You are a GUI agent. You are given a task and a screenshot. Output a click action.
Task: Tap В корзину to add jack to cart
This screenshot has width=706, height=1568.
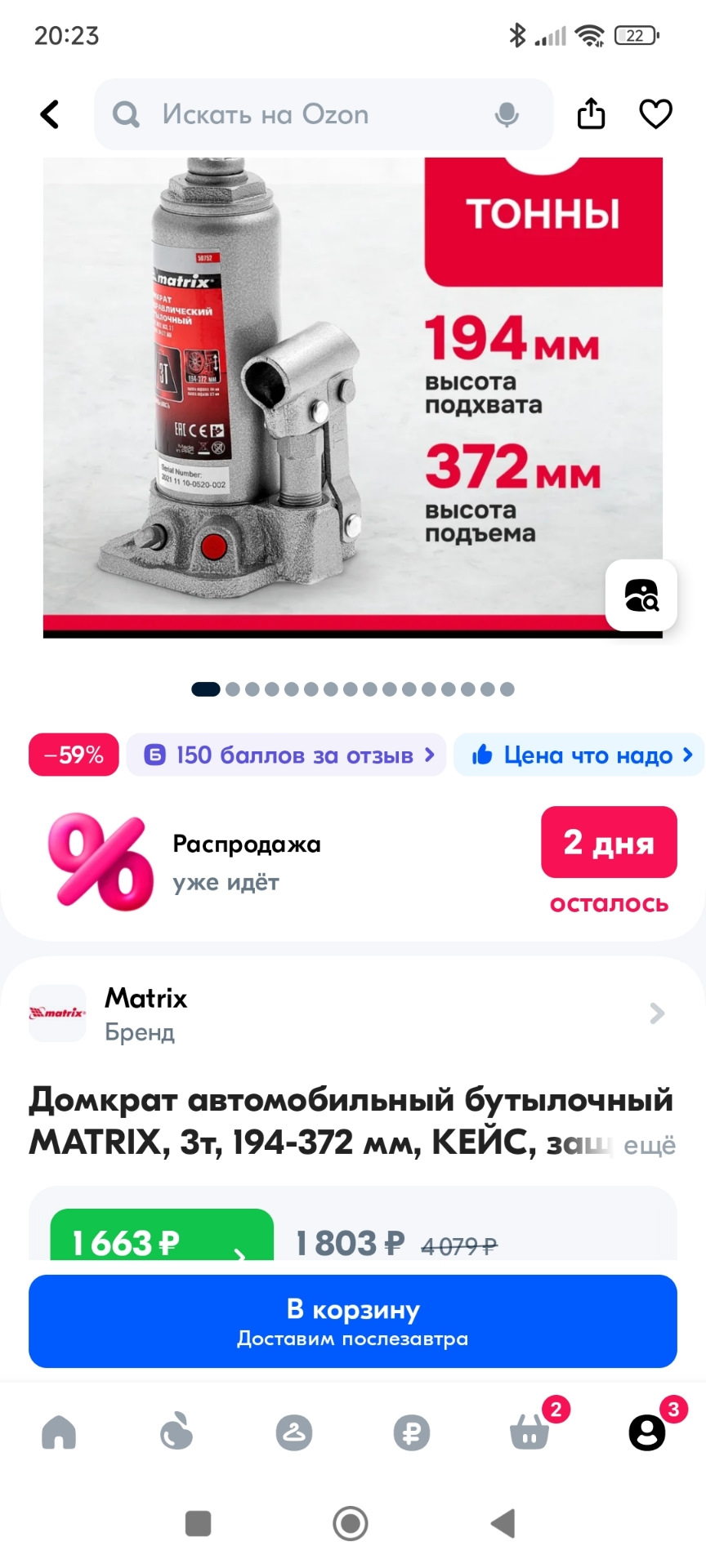(353, 1321)
